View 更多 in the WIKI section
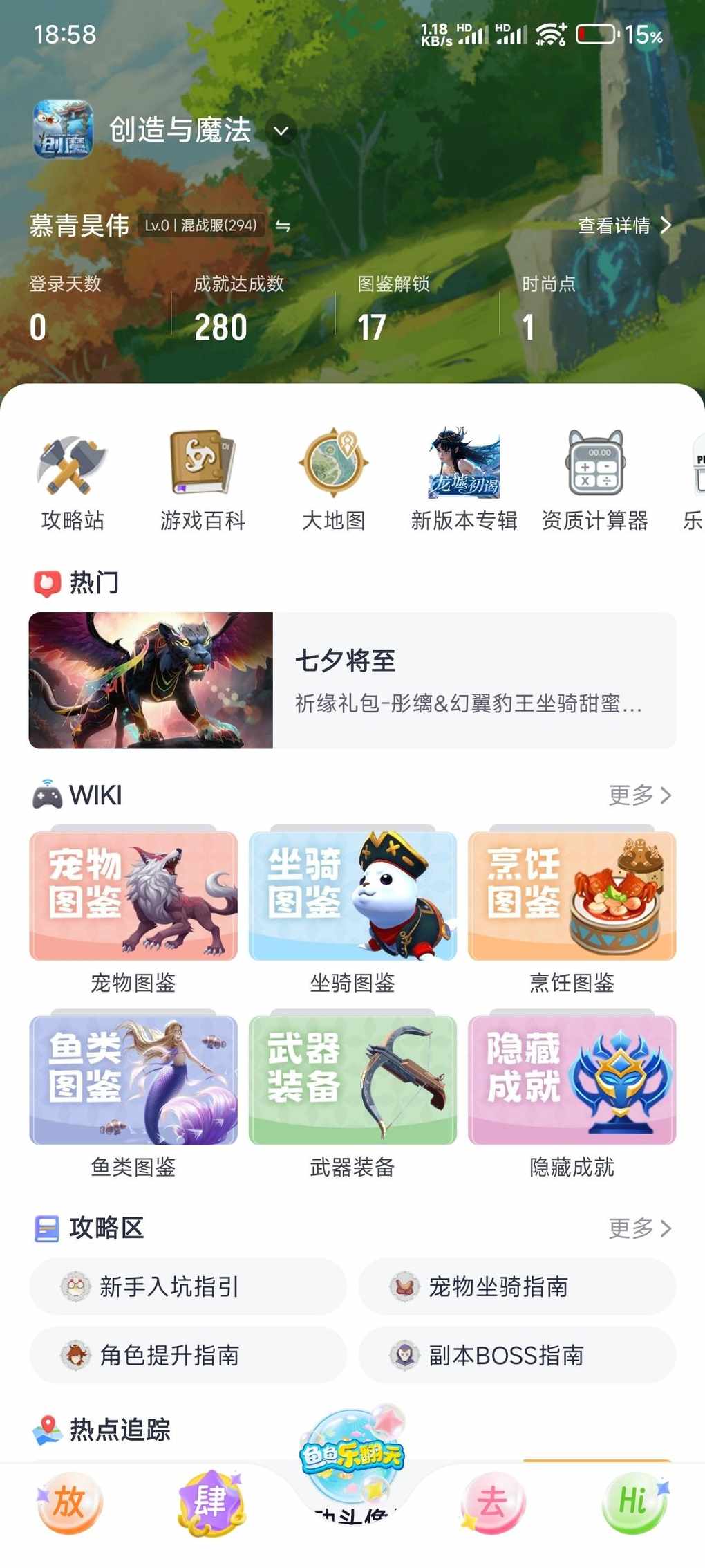 click(639, 795)
